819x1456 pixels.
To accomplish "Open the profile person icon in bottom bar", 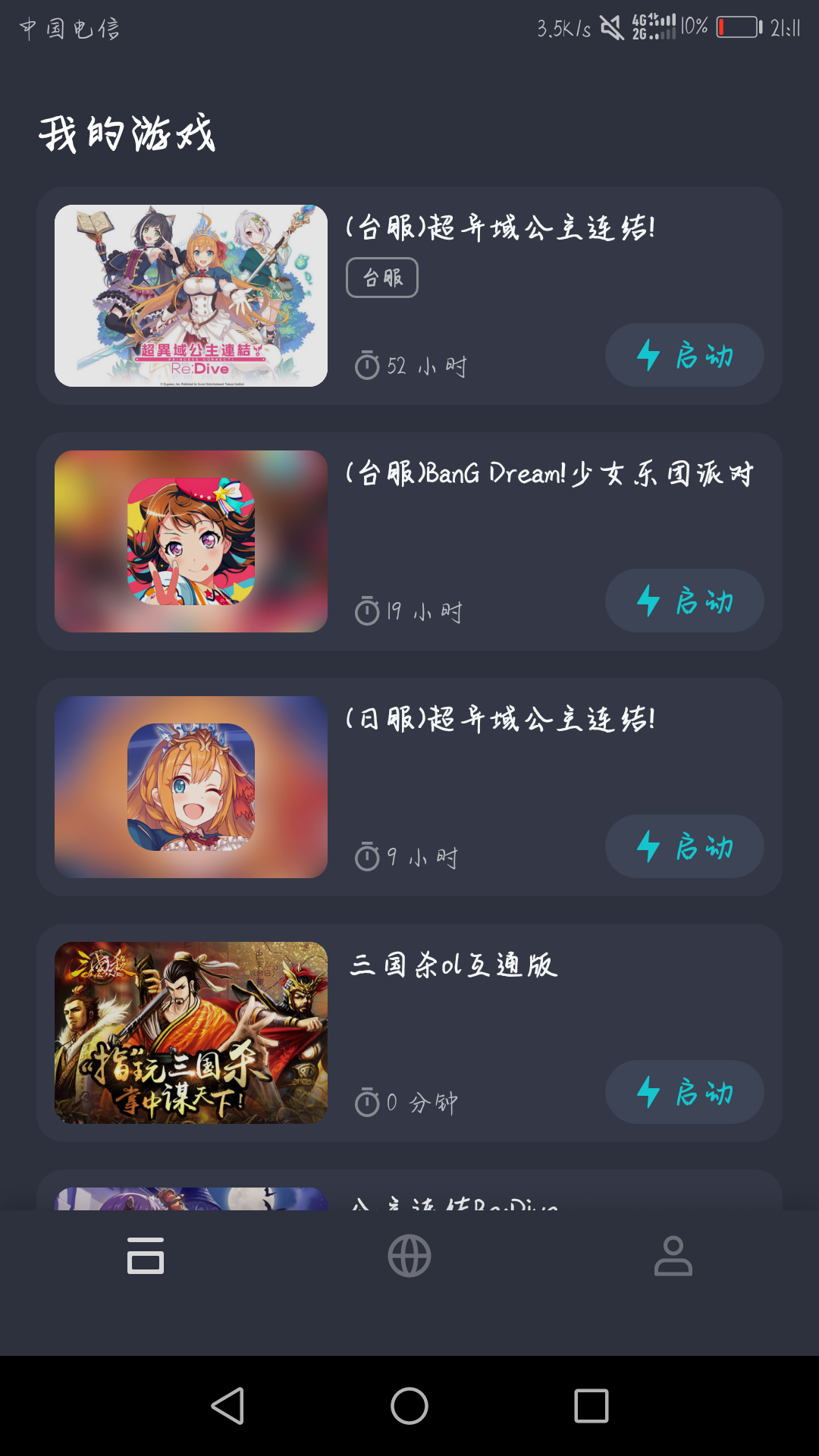I will pos(673,1255).
